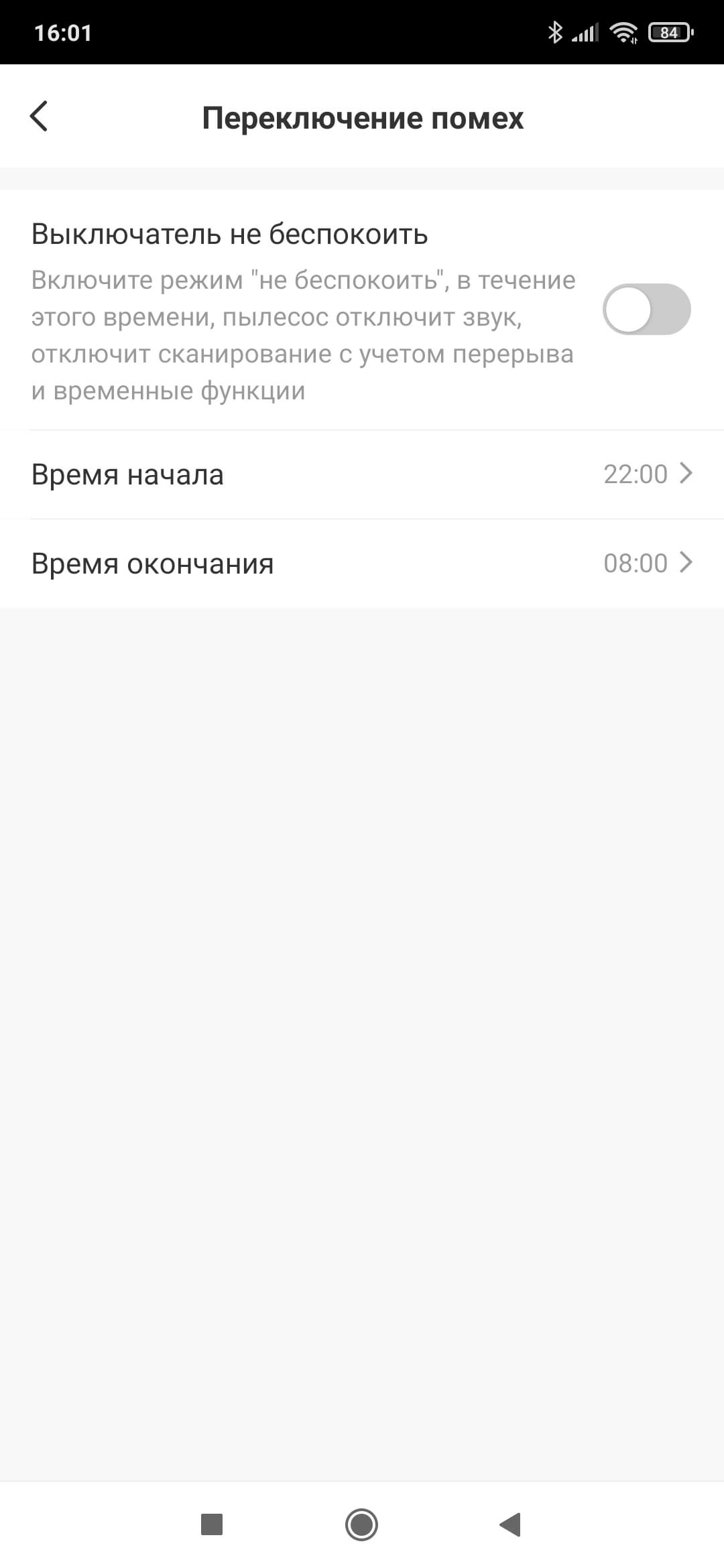Open recent apps via square button

(x=212, y=1524)
